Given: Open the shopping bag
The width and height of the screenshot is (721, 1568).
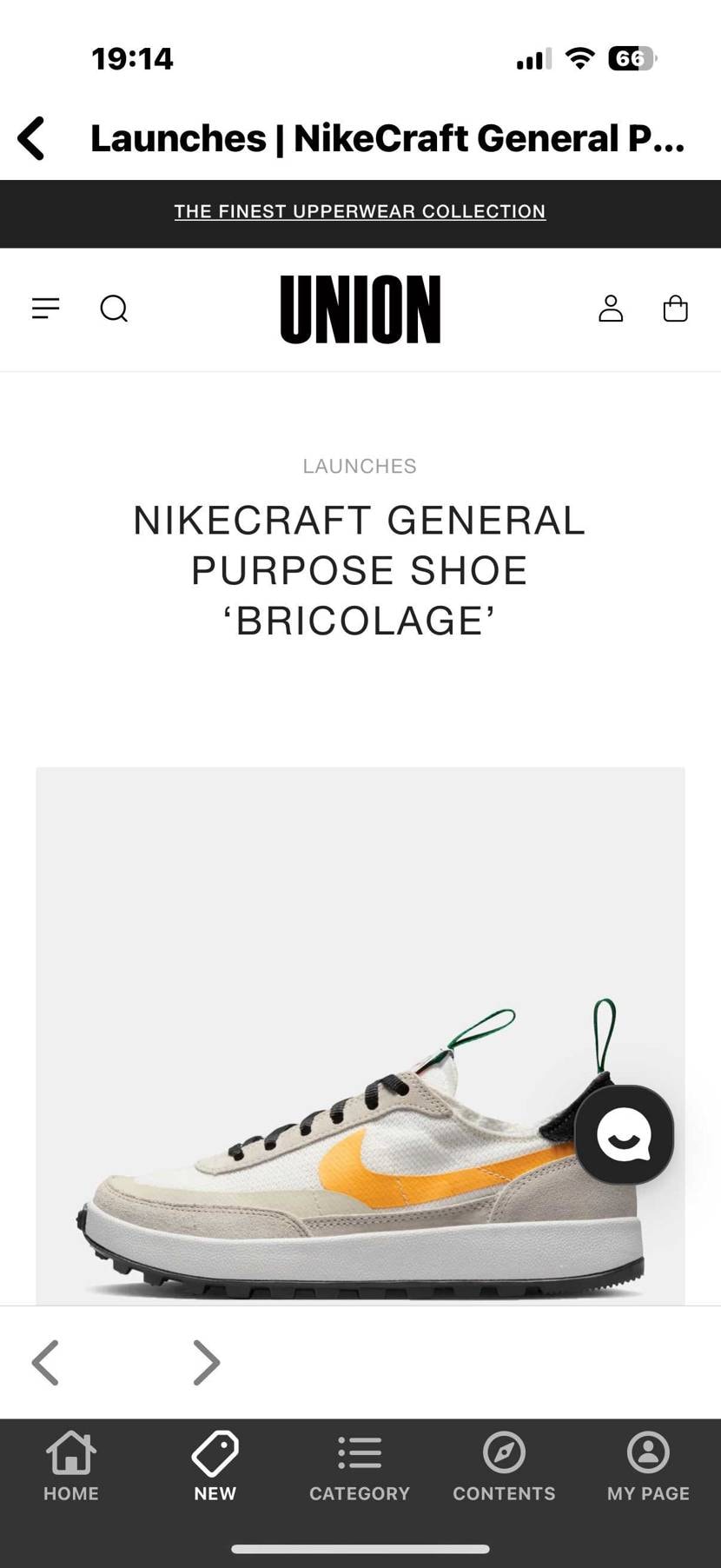Looking at the screenshot, I should pos(675,309).
